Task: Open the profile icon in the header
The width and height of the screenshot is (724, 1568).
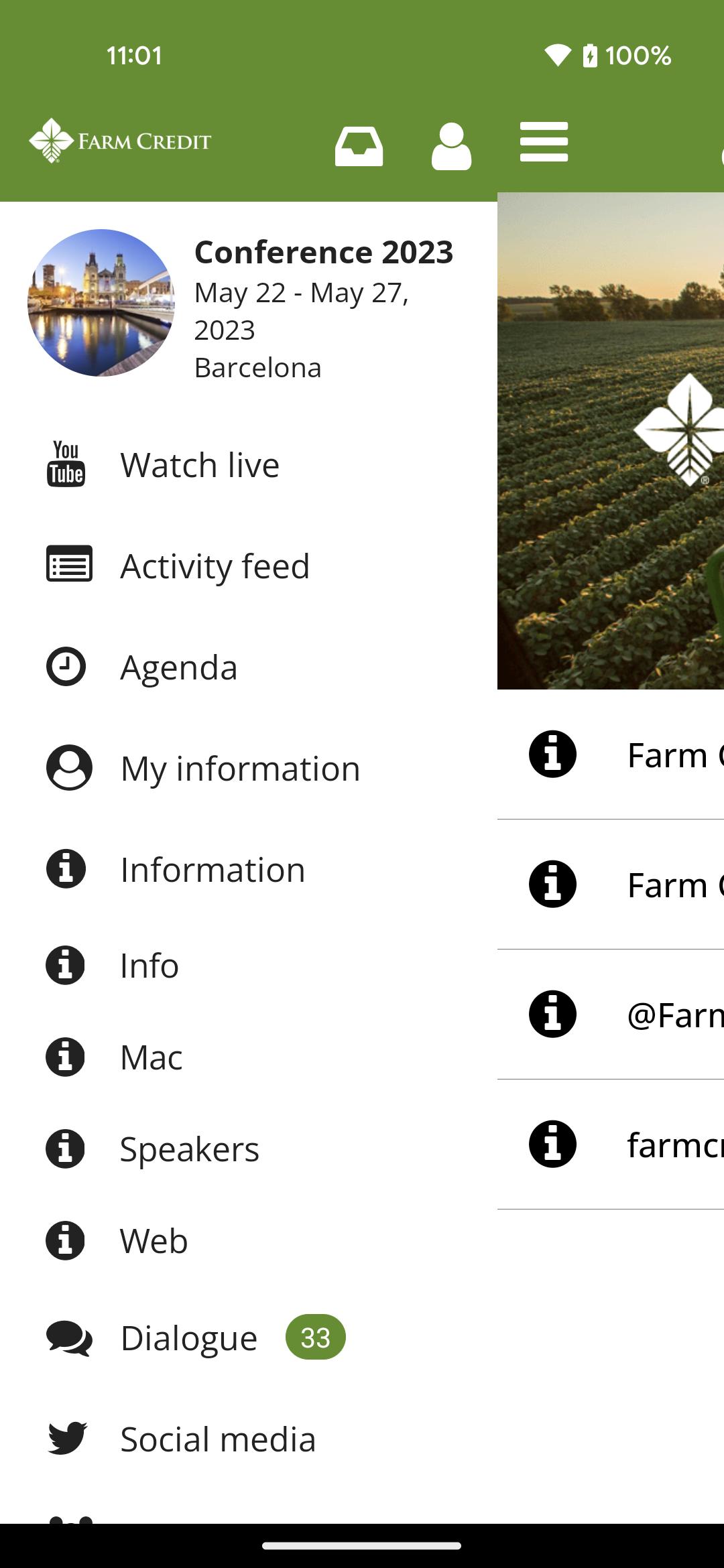Action: [452, 143]
